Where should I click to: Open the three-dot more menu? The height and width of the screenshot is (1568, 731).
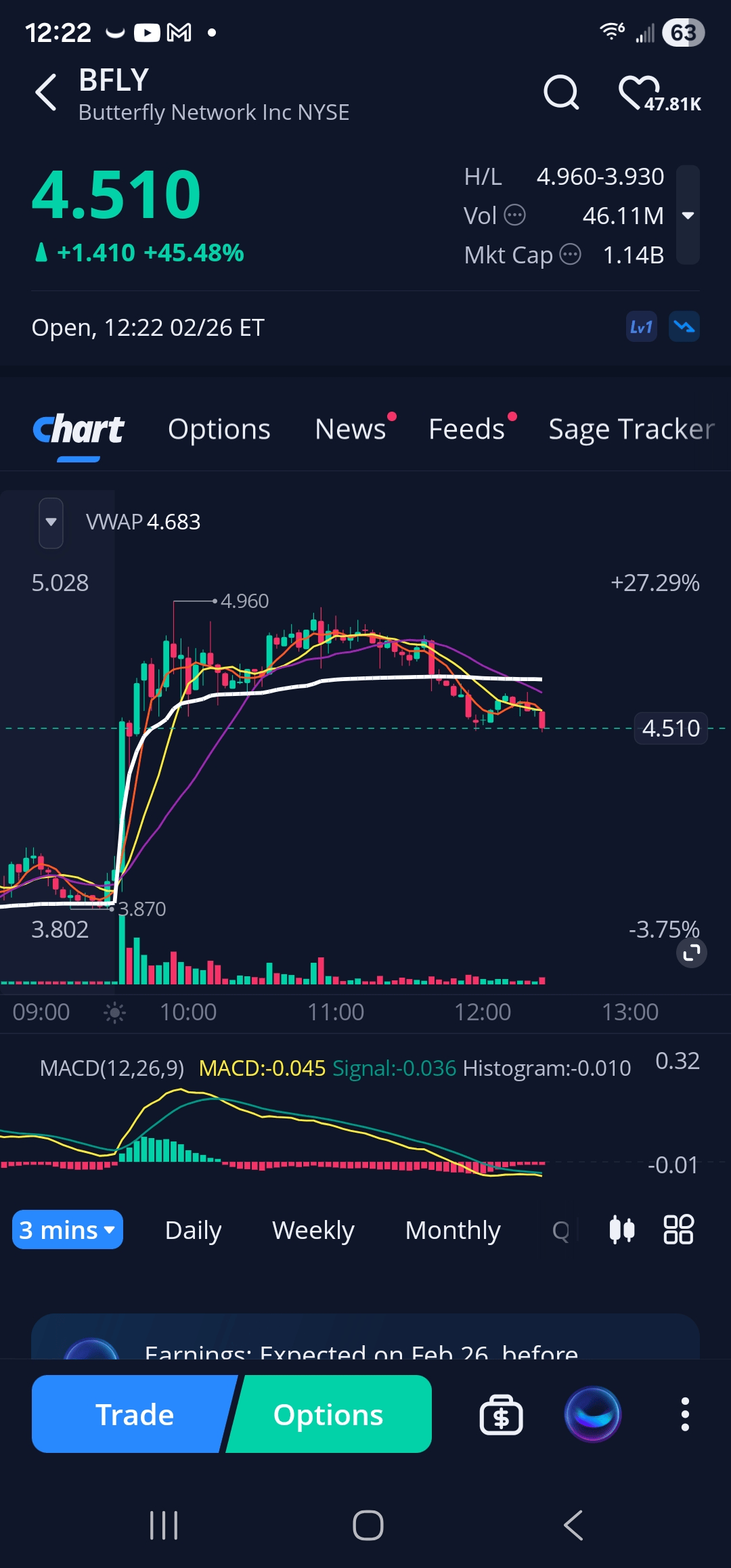685,1414
